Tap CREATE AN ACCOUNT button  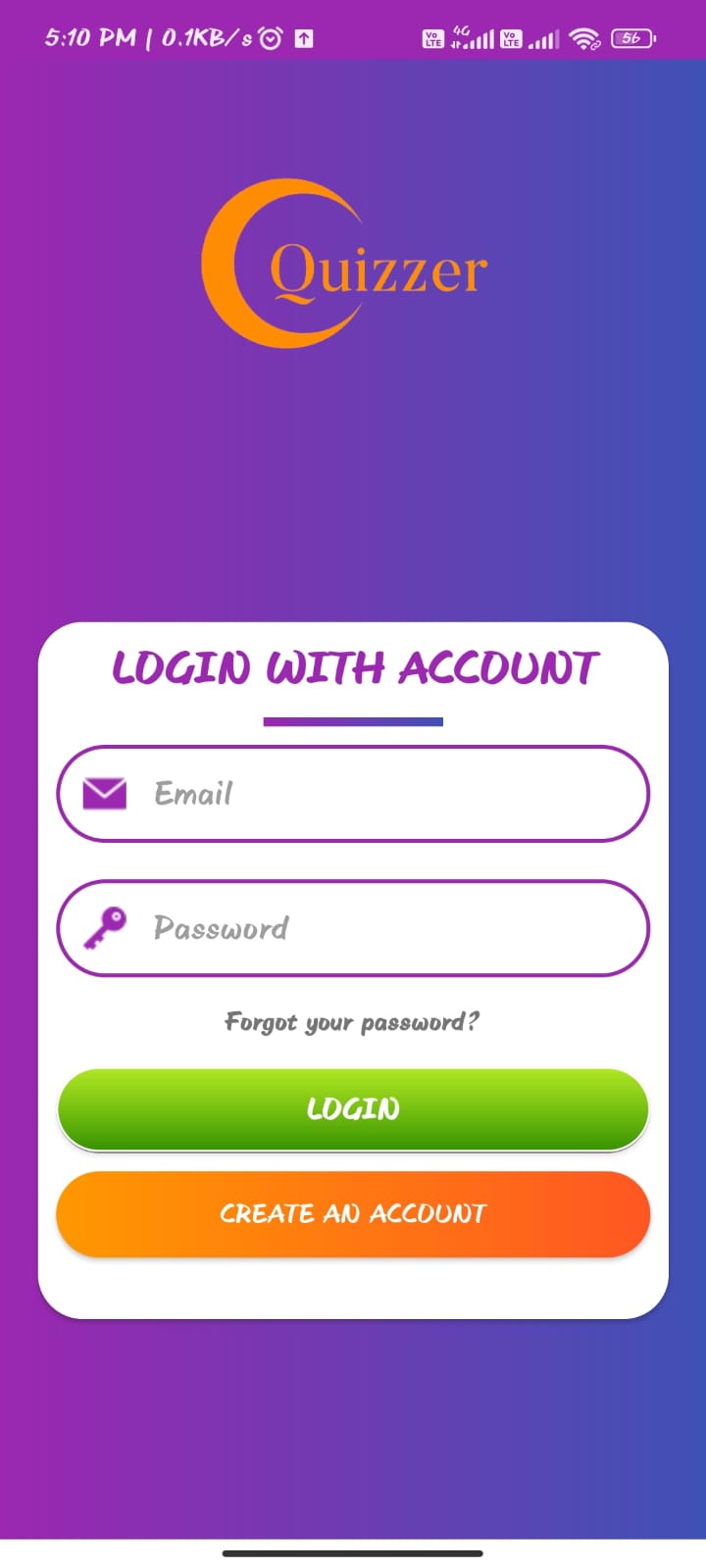click(352, 1214)
